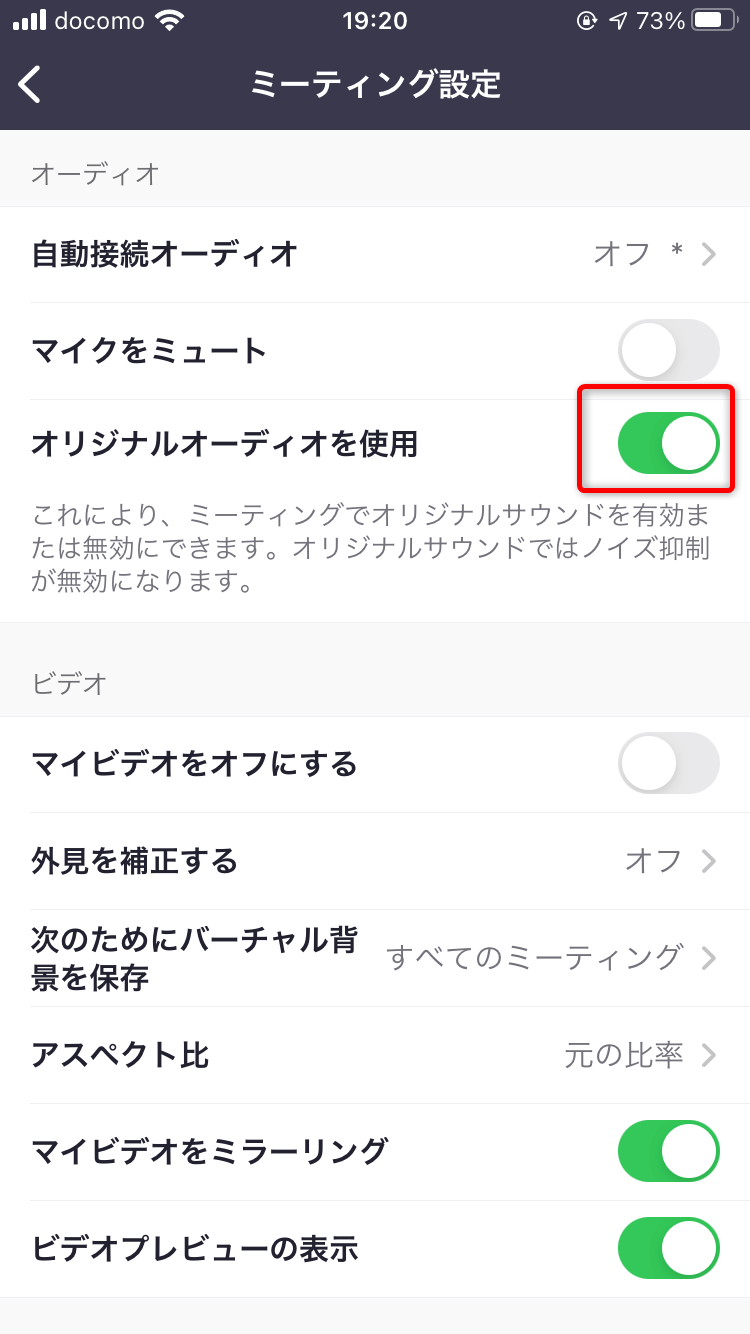Turn on マイクをミュート

(669, 350)
